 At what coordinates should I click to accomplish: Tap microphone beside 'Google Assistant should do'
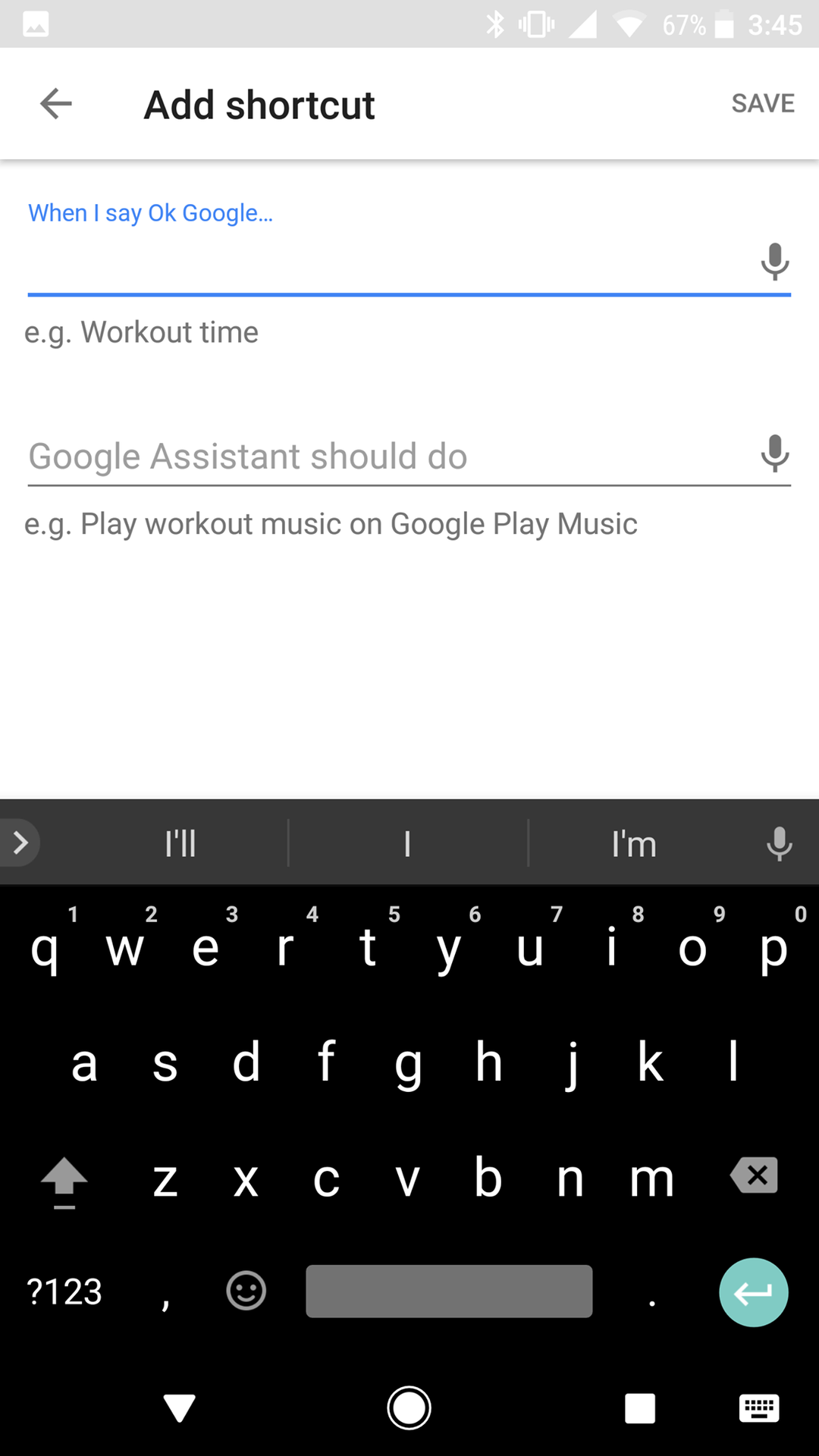pos(774,453)
